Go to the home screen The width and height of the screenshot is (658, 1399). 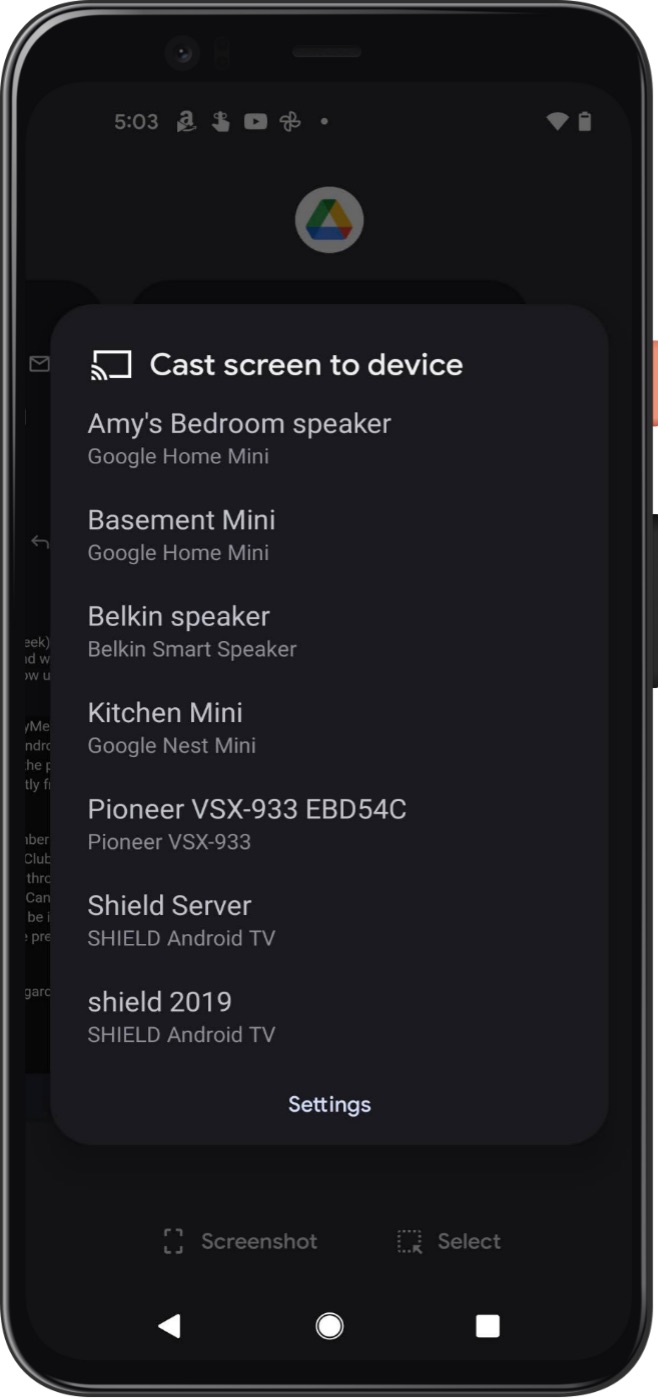click(x=329, y=1326)
